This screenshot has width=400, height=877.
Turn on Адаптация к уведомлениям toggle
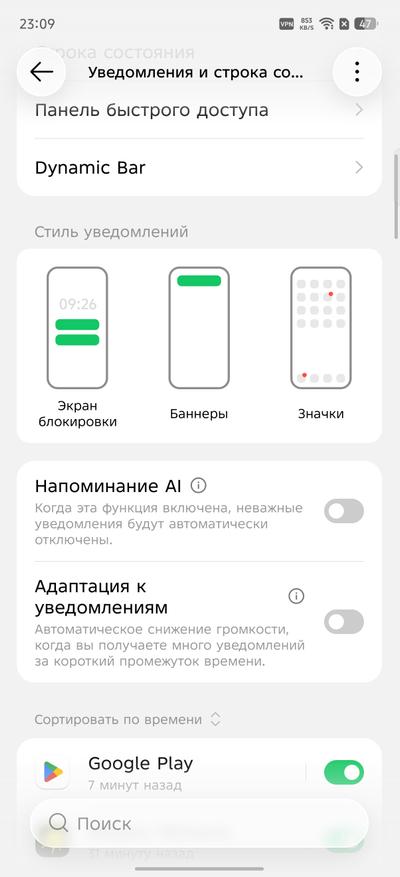pyautogui.click(x=343, y=621)
